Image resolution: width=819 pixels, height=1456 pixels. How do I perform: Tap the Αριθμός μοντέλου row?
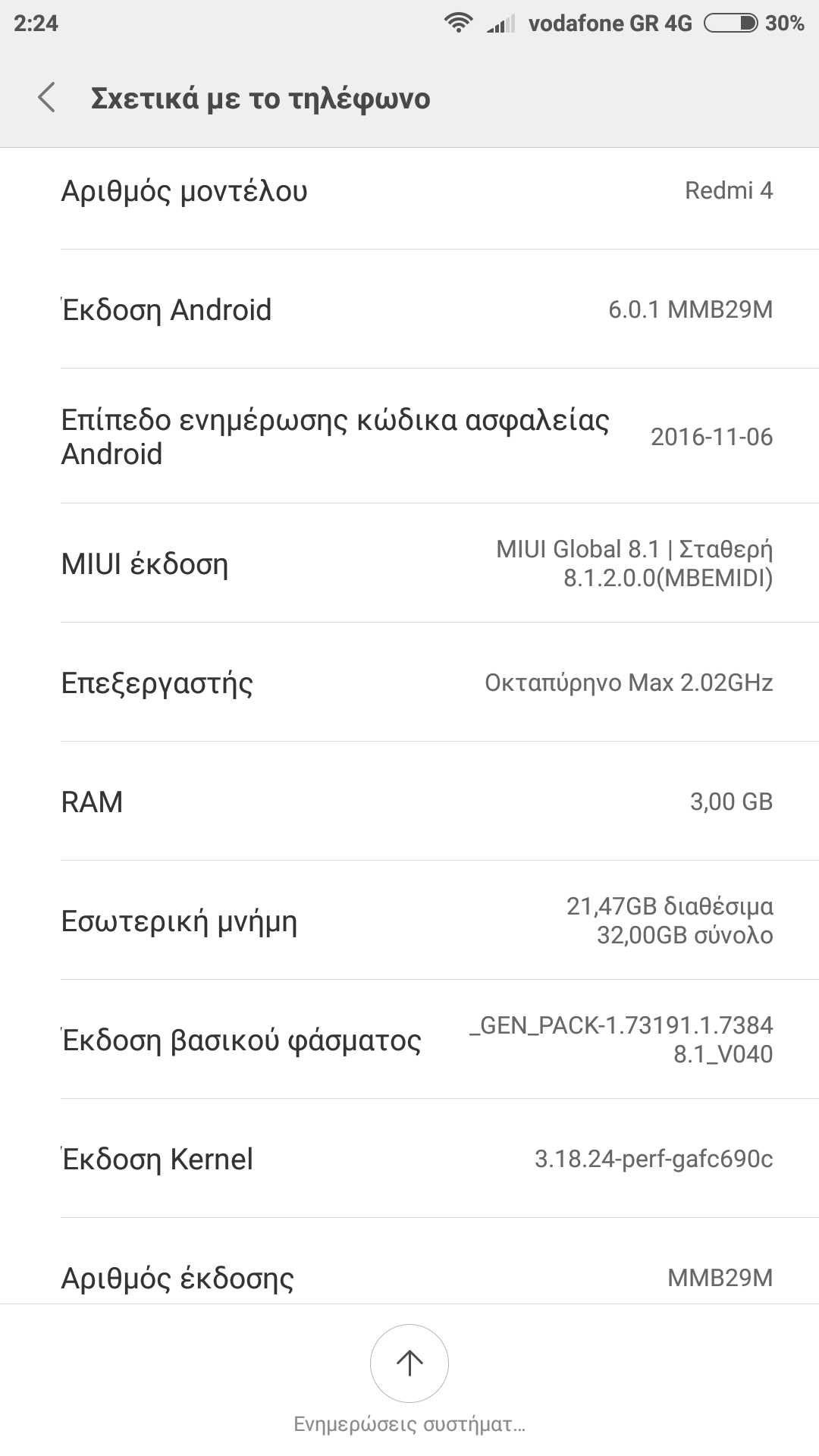(409, 191)
